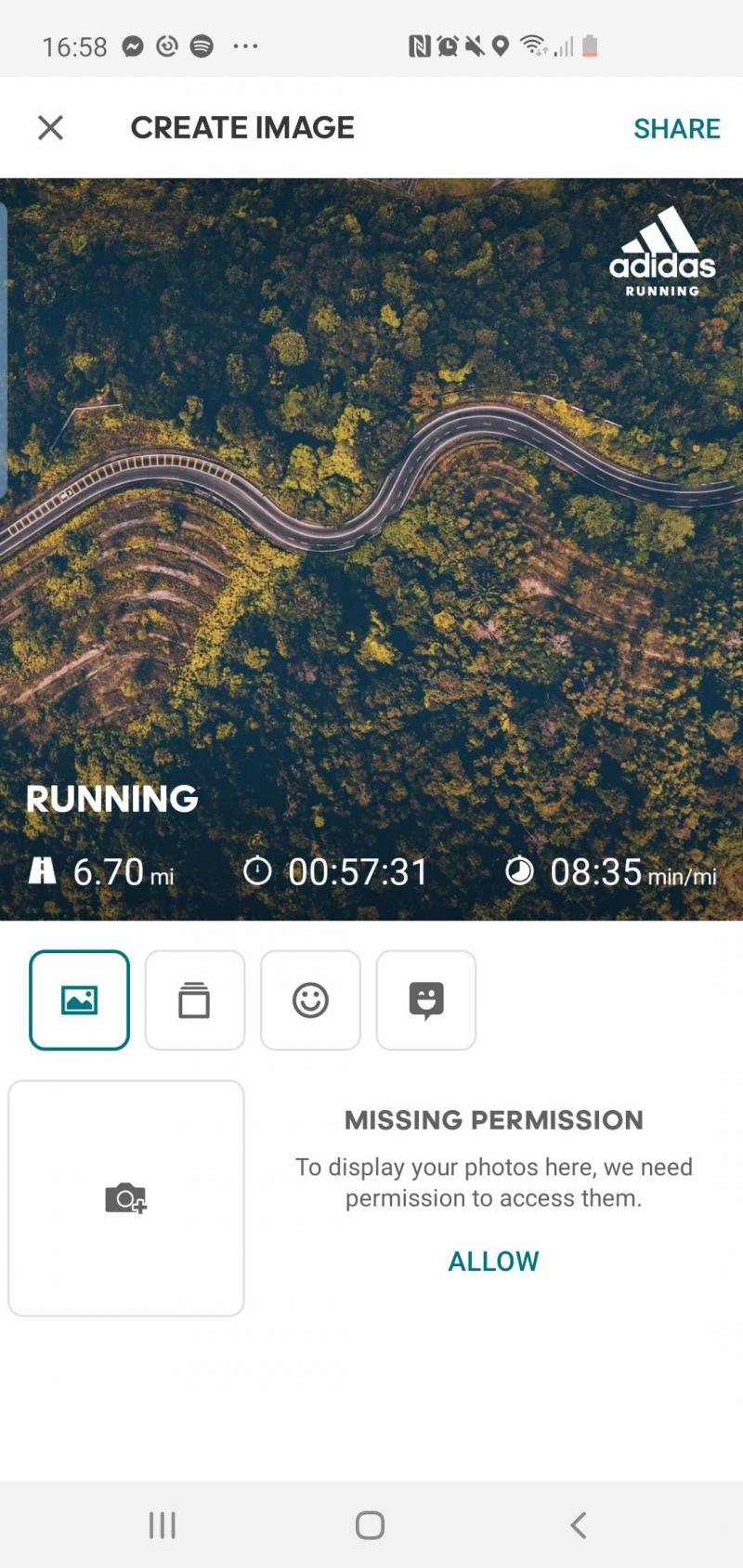Go back using the system back button
Screen dimensions: 743x1568
(x=578, y=1524)
